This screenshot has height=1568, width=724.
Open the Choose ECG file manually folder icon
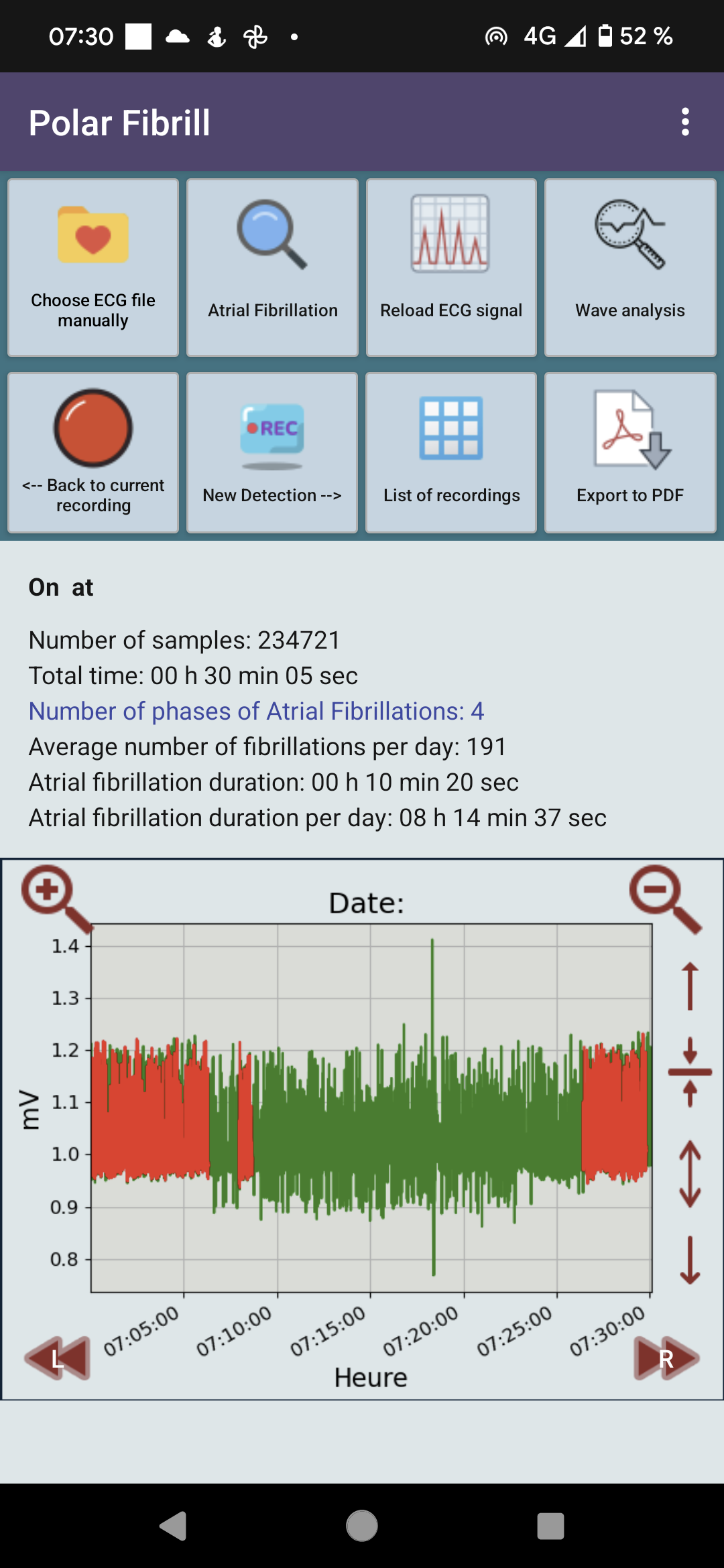tap(92, 235)
